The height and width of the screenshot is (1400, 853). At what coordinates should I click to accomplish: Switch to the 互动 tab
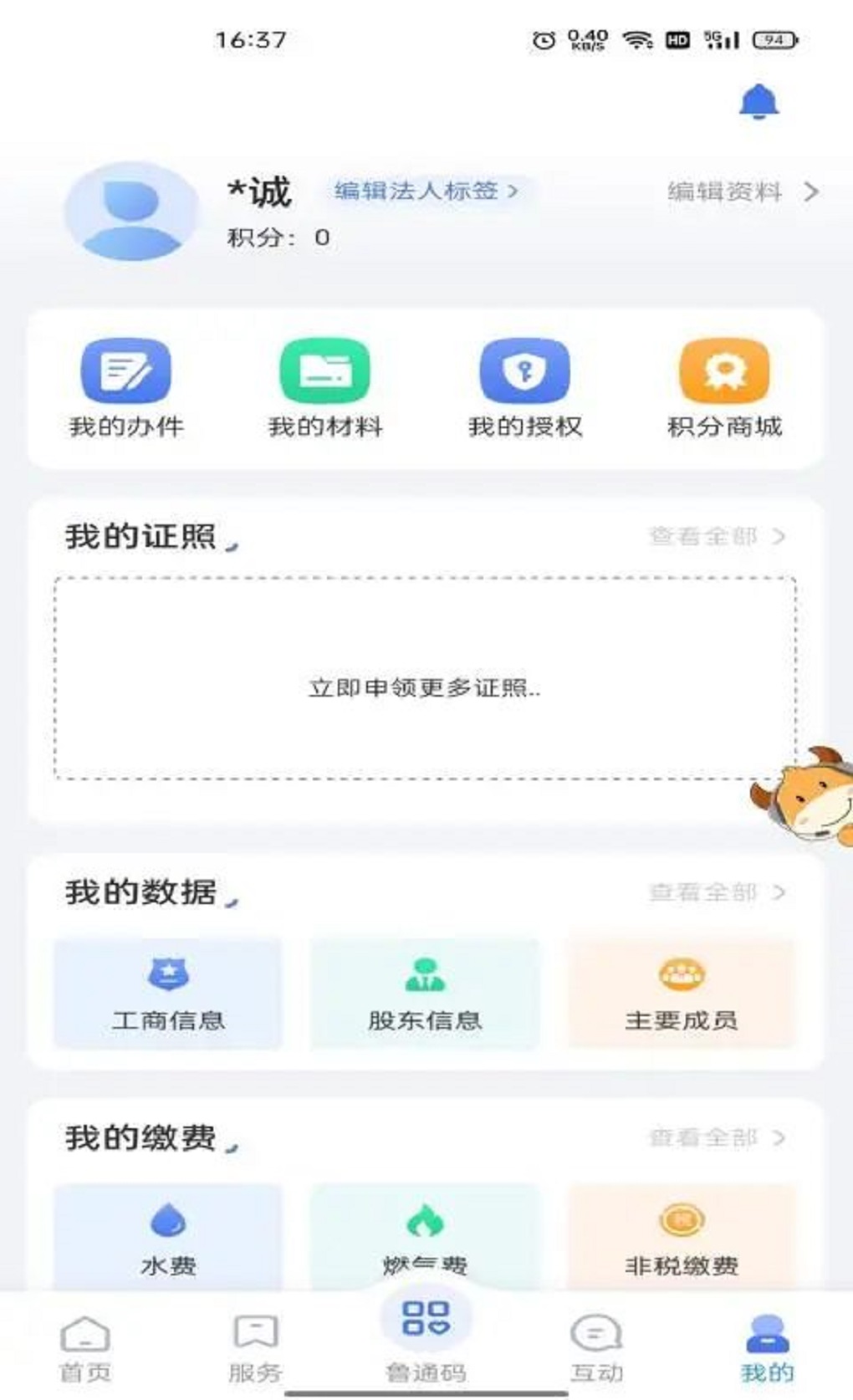point(596,1347)
